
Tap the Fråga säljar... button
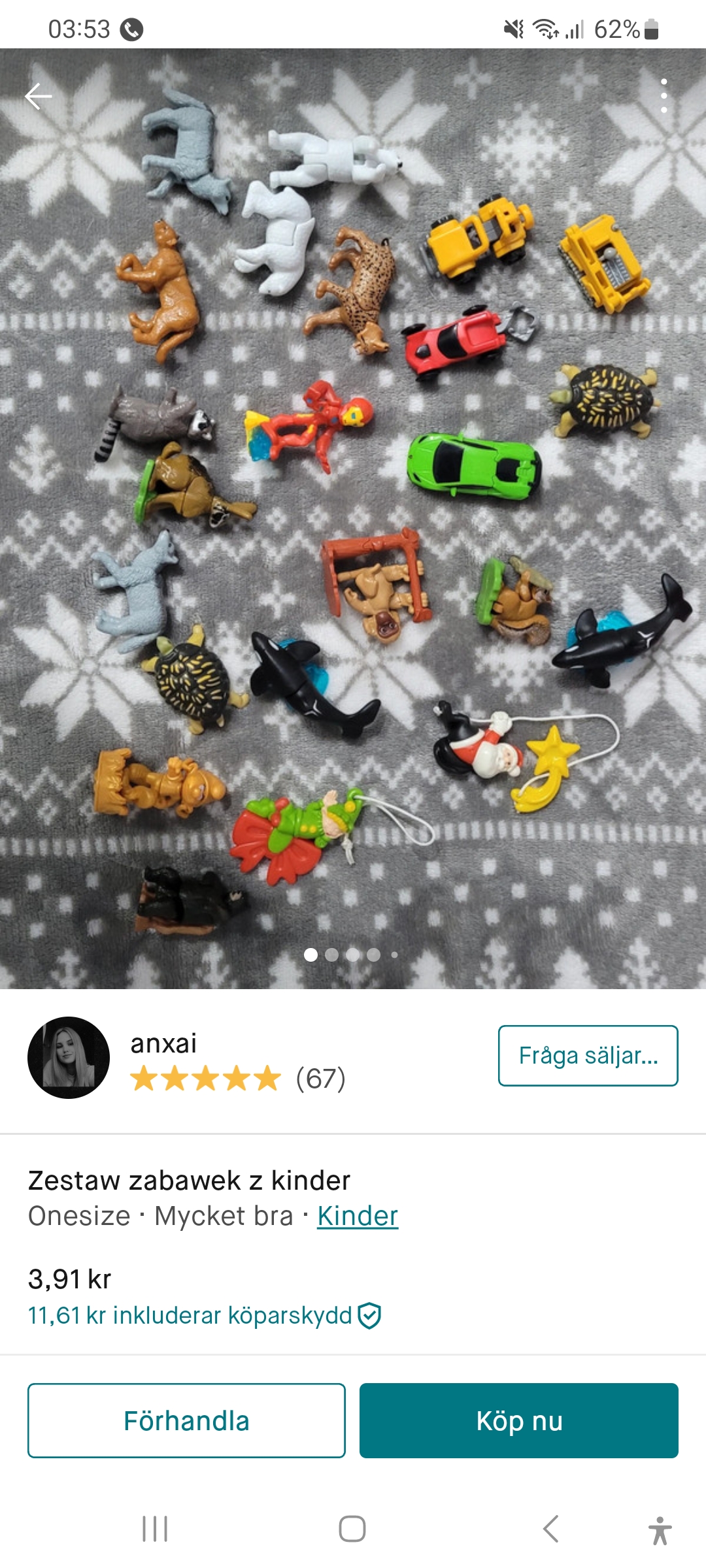coord(588,1056)
